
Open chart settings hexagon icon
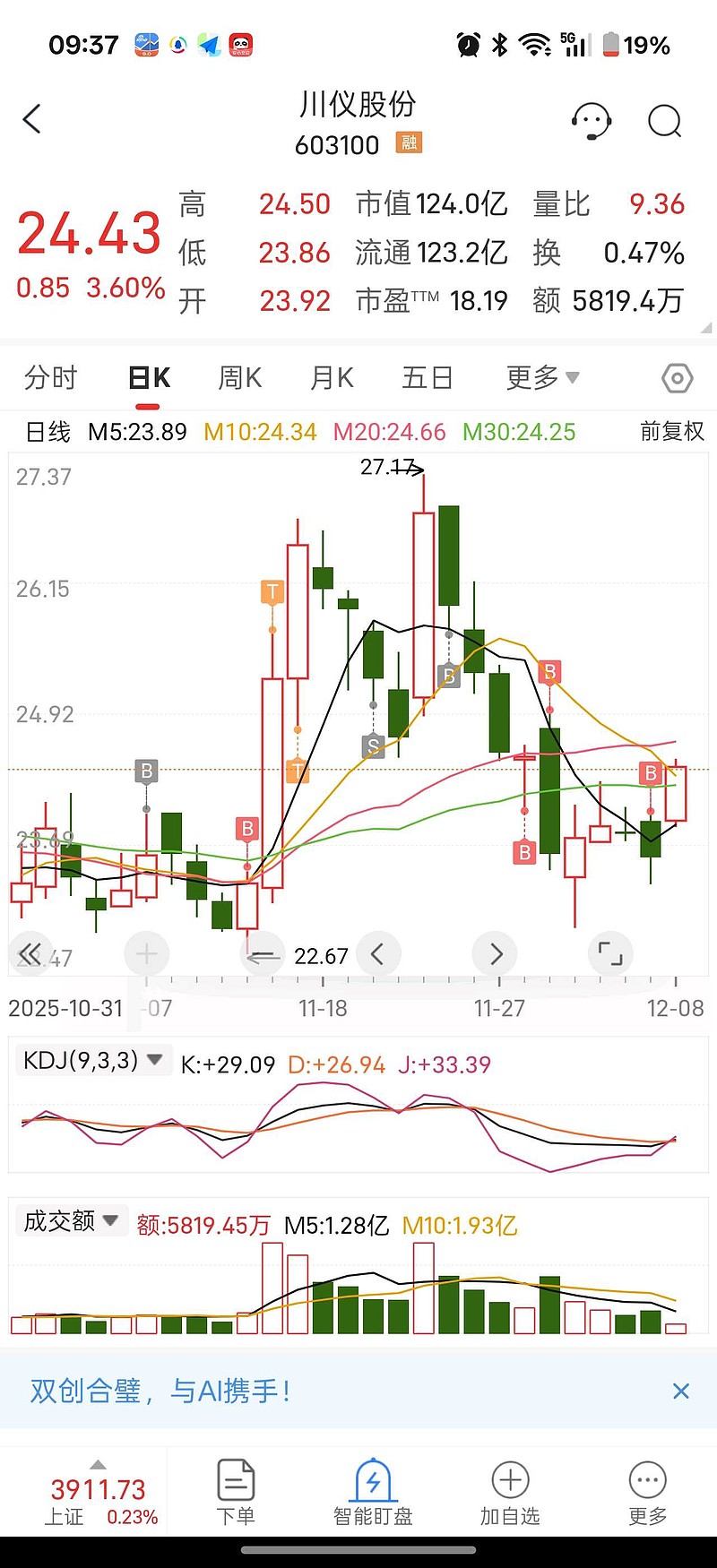click(x=677, y=379)
